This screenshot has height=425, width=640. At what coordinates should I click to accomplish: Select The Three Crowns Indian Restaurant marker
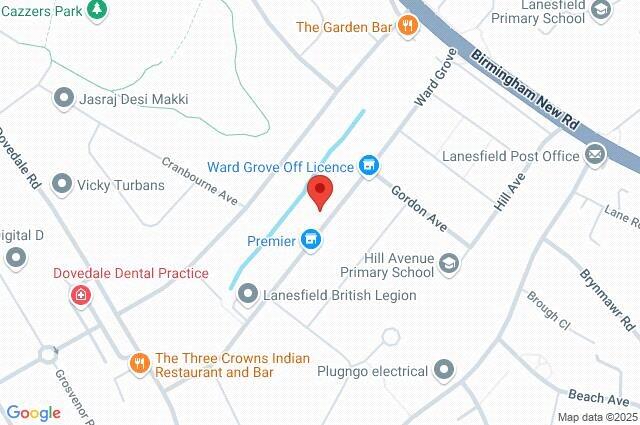tap(140, 364)
